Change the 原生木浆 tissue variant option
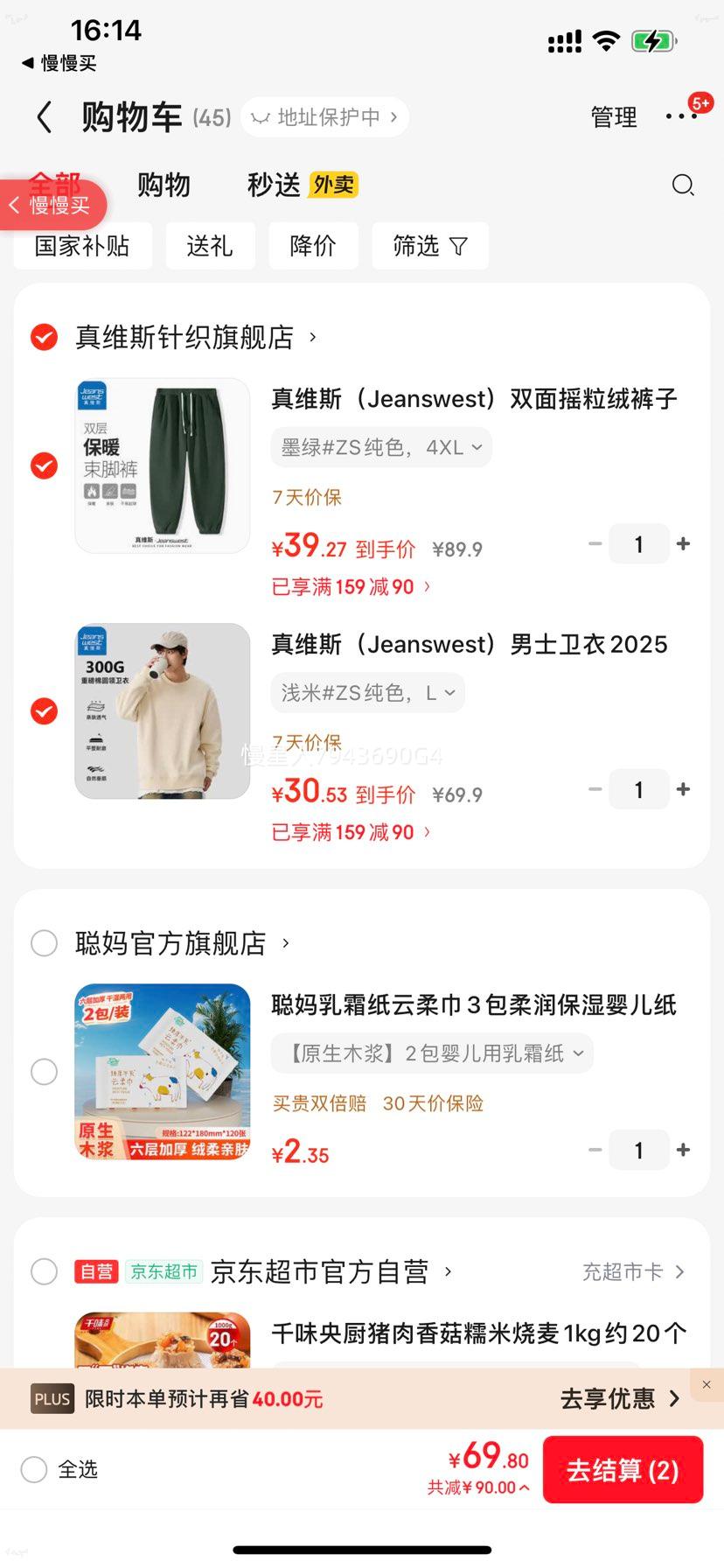This screenshot has height=1568, width=724. [x=432, y=1053]
